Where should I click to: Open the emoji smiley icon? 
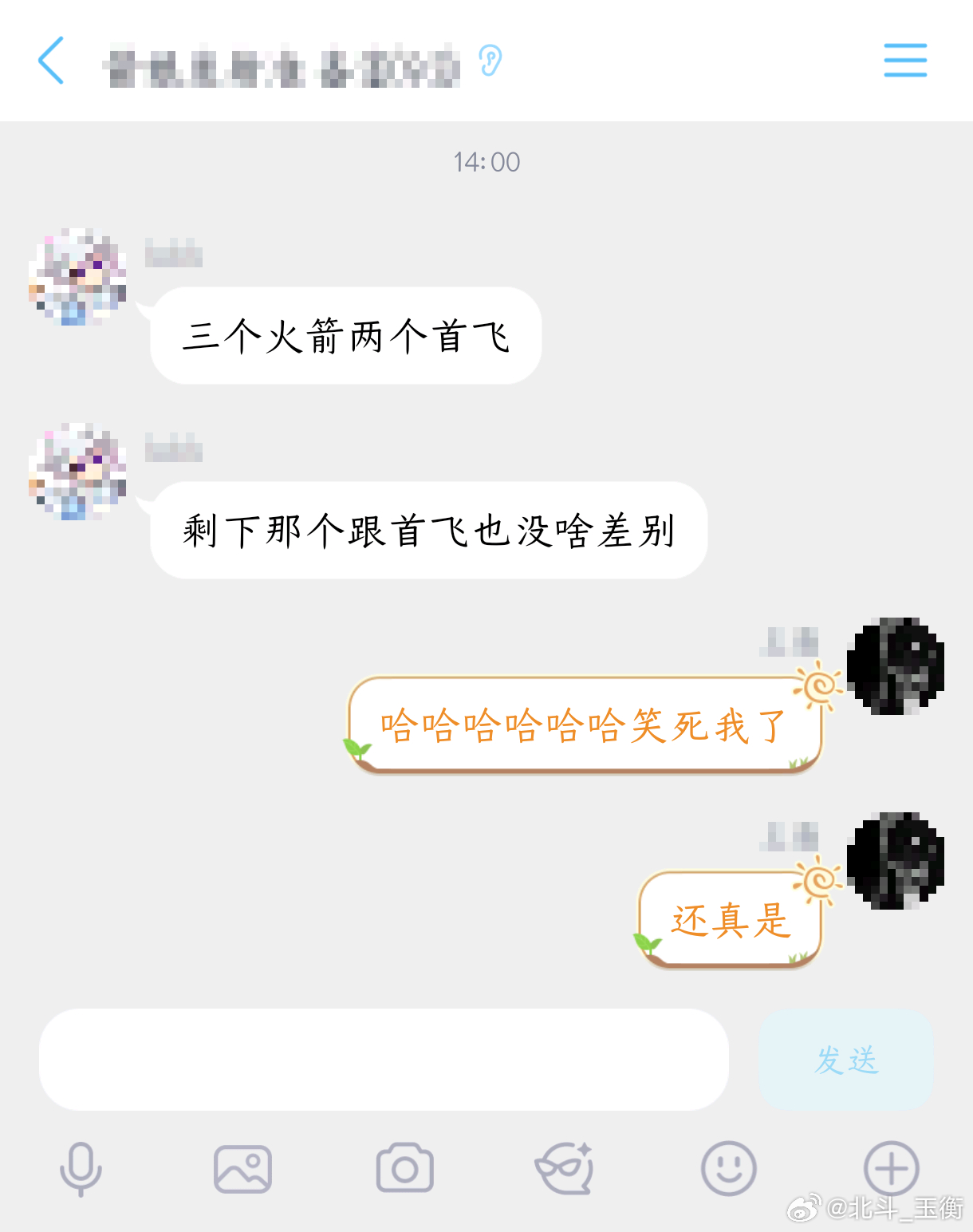[x=727, y=1167]
